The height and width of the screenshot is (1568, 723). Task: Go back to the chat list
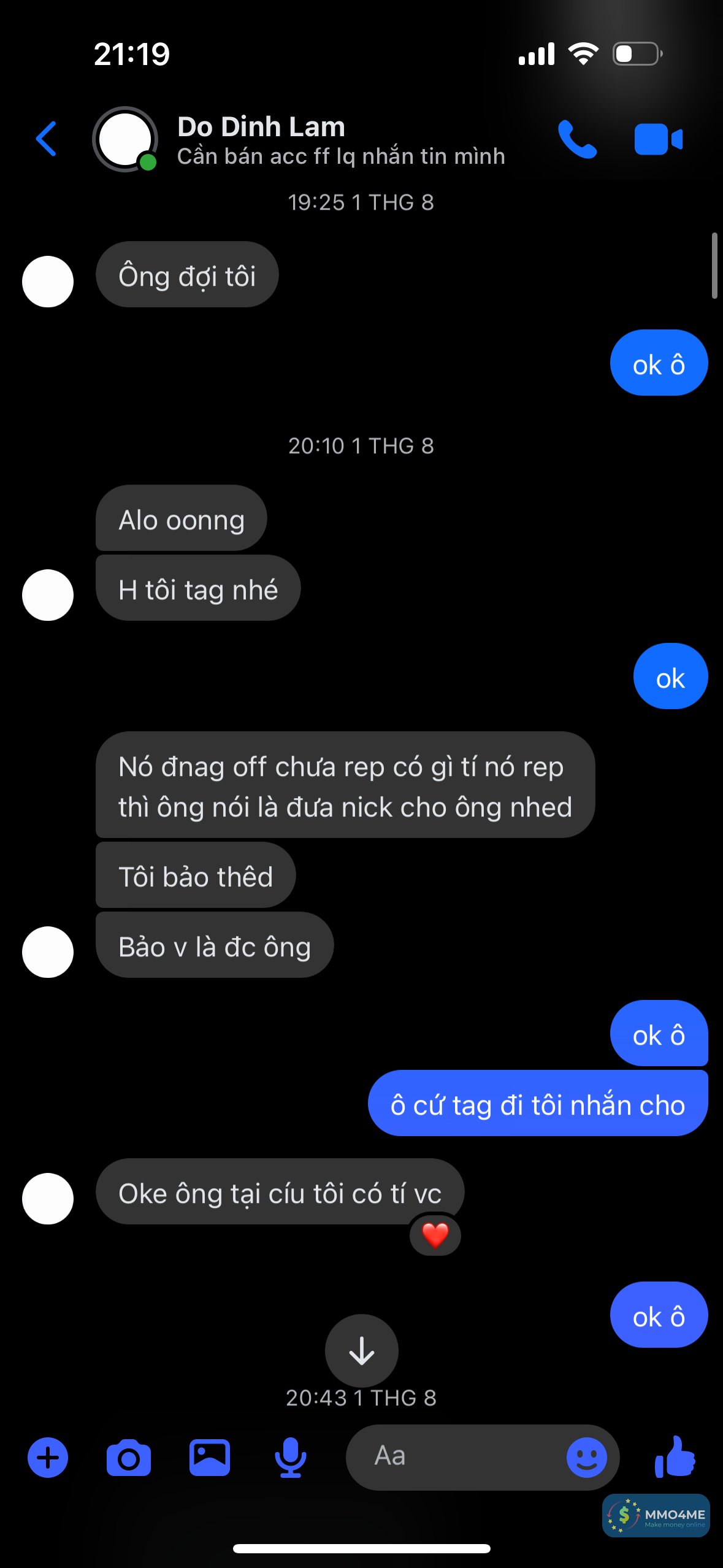[x=47, y=139]
